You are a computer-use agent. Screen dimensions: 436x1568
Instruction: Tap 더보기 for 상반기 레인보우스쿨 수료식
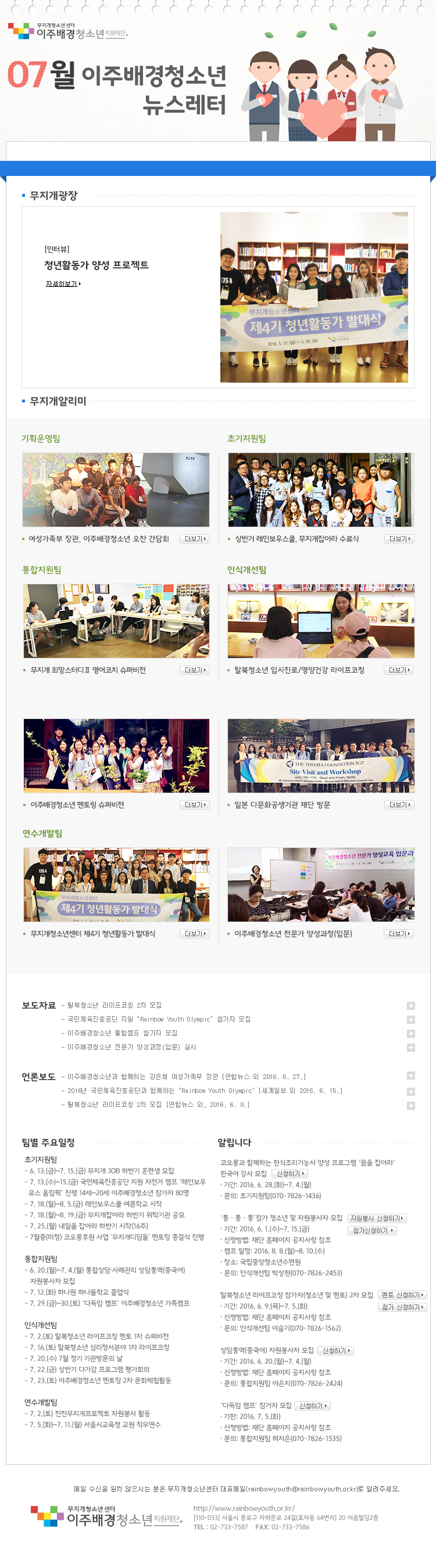coord(399,539)
